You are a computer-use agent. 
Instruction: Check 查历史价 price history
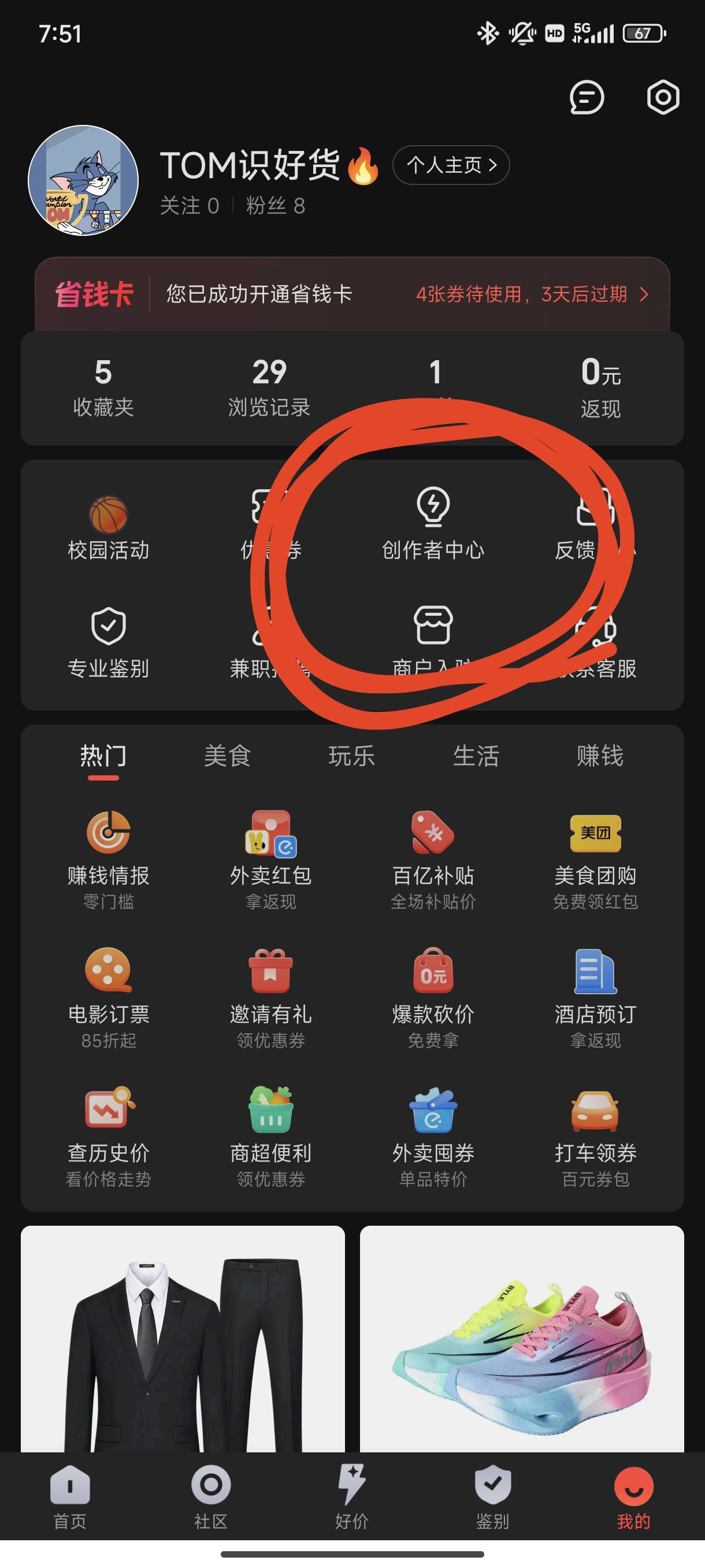108,1135
